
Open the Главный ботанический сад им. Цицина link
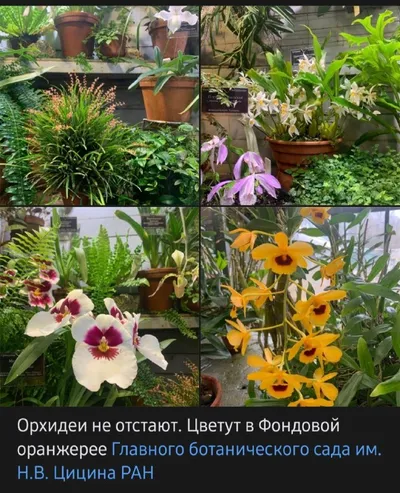click(x=246, y=450)
